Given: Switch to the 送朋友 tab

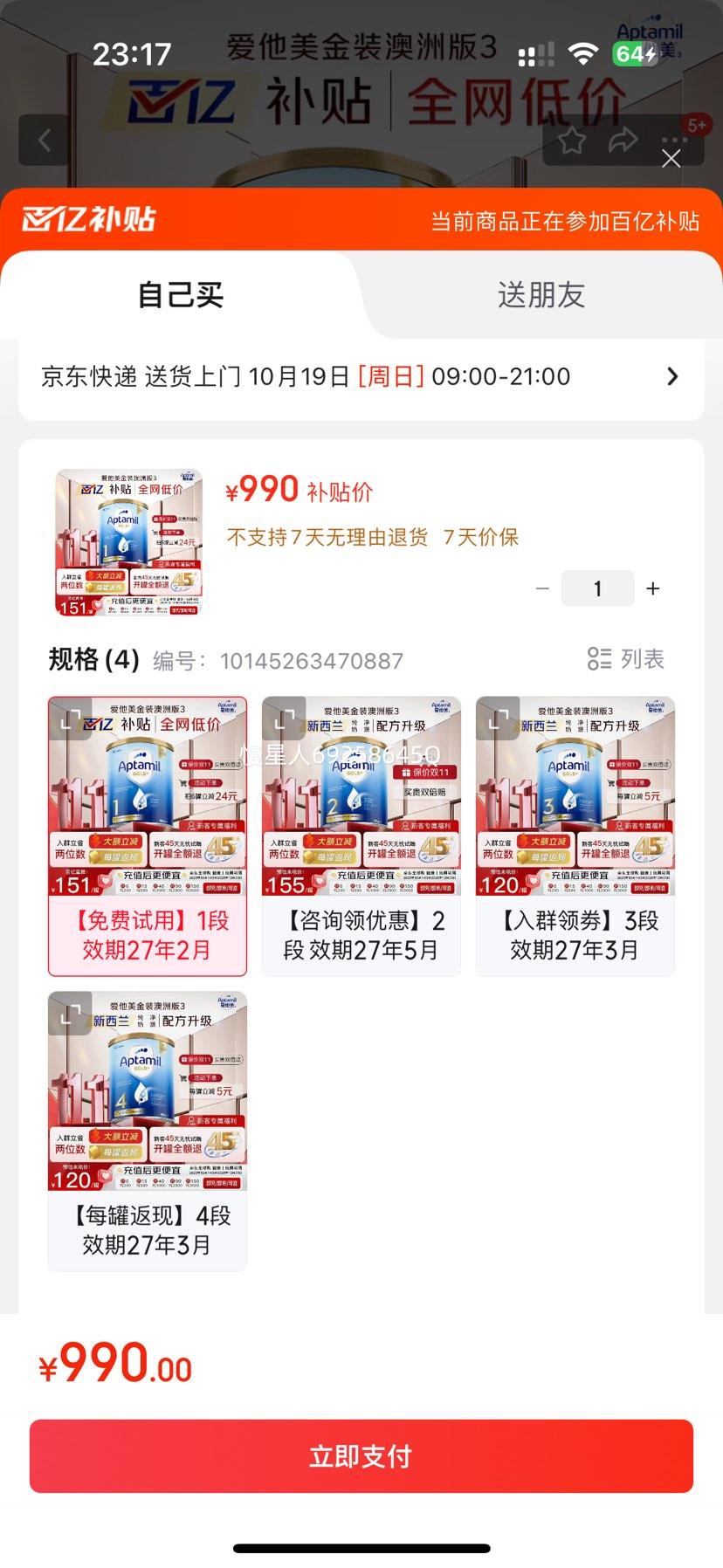Looking at the screenshot, I should (x=543, y=296).
